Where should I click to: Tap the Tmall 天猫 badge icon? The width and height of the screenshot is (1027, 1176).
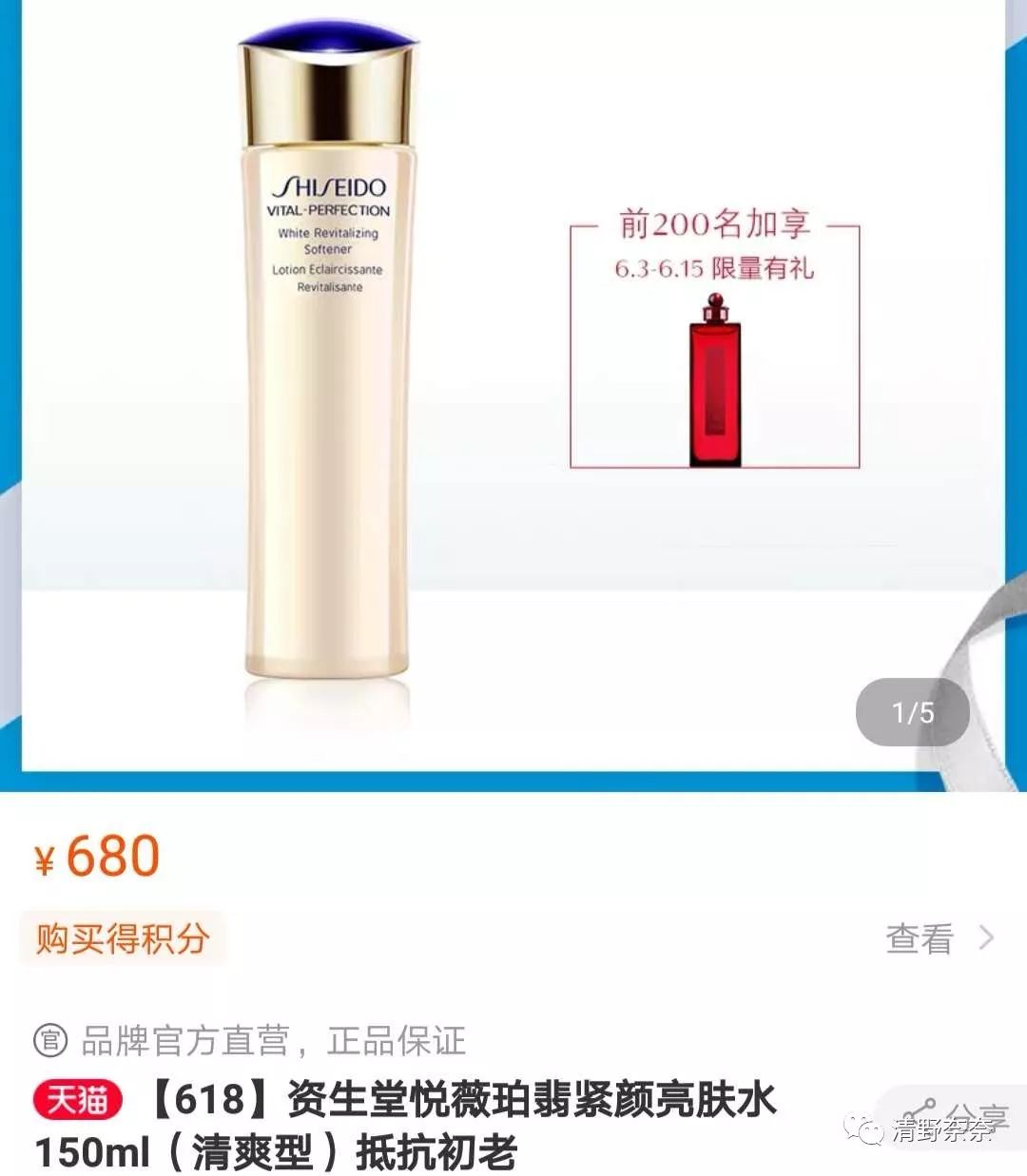click(76, 1098)
